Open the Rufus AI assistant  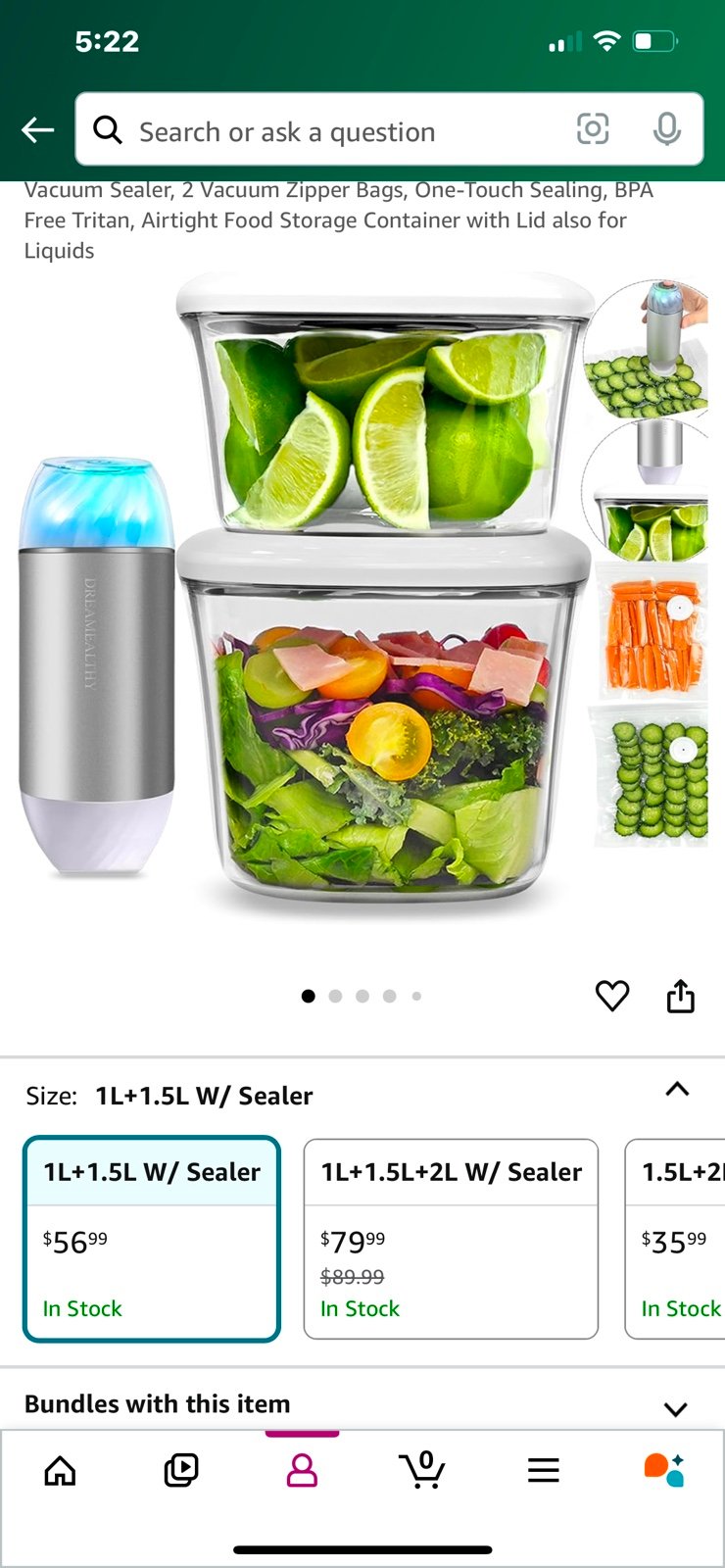pyautogui.click(x=663, y=1470)
